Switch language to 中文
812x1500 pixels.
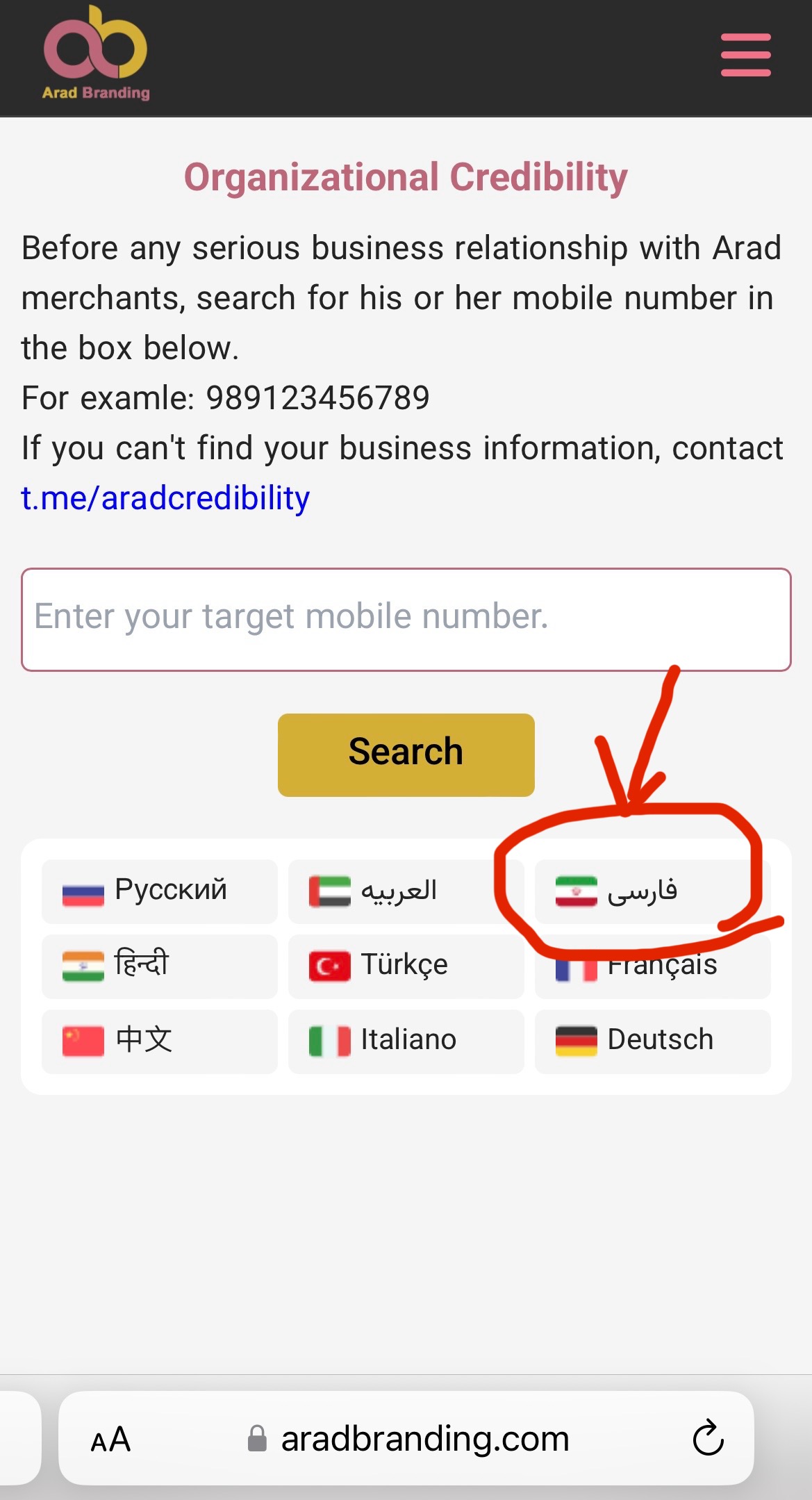point(159,1041)
